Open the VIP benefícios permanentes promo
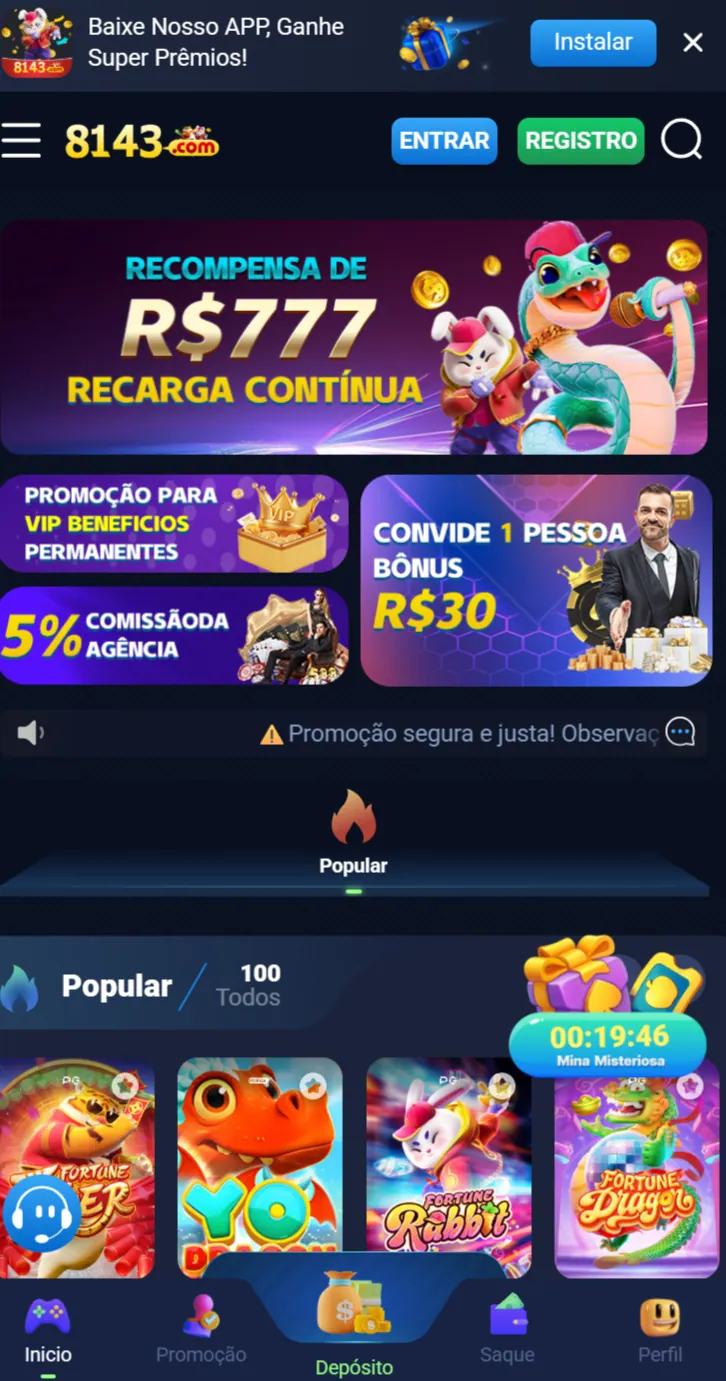The image size is (726, 1381). click(x=174, y=523)
